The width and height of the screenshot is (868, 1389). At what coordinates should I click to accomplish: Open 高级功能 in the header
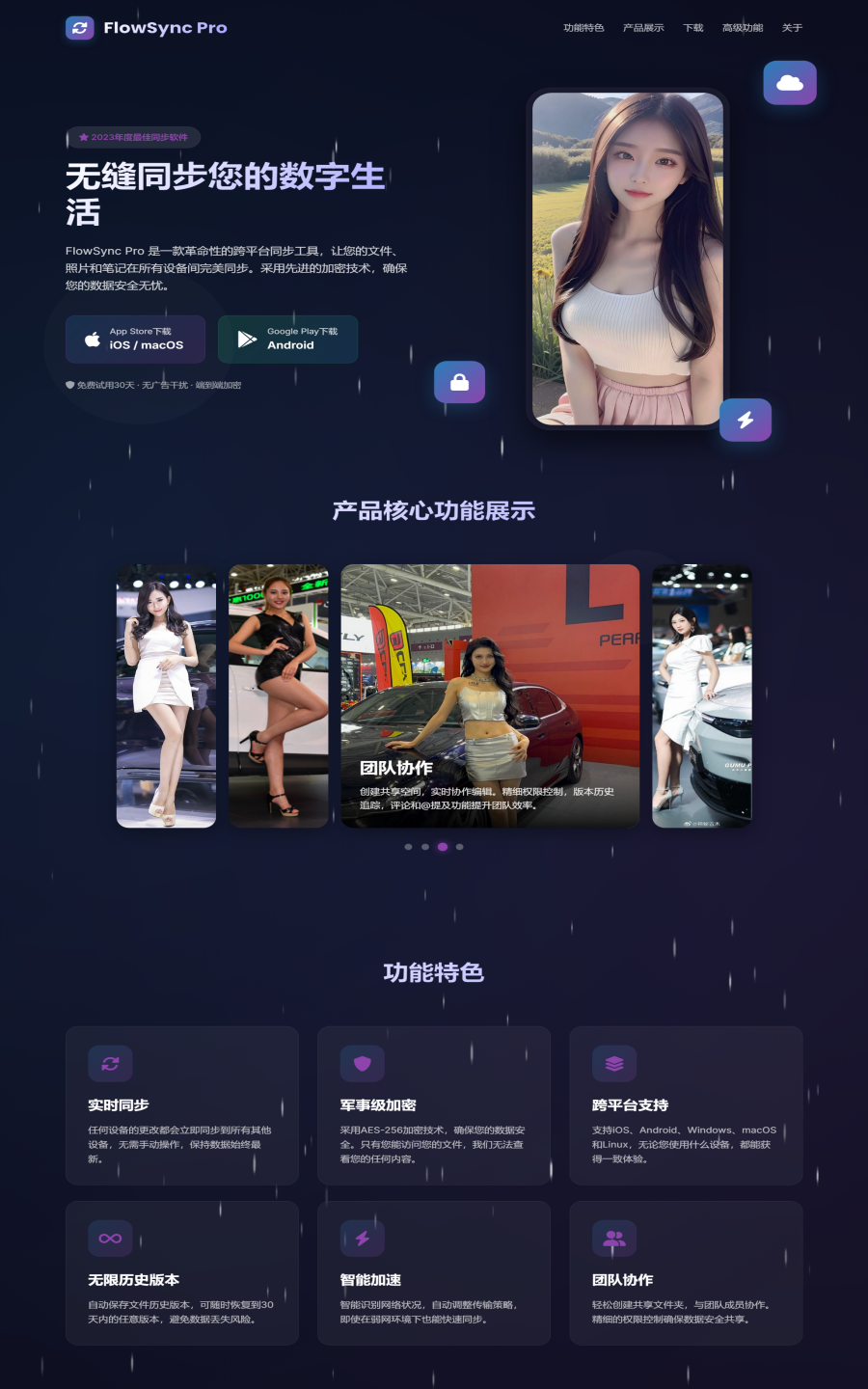(743, 28)
